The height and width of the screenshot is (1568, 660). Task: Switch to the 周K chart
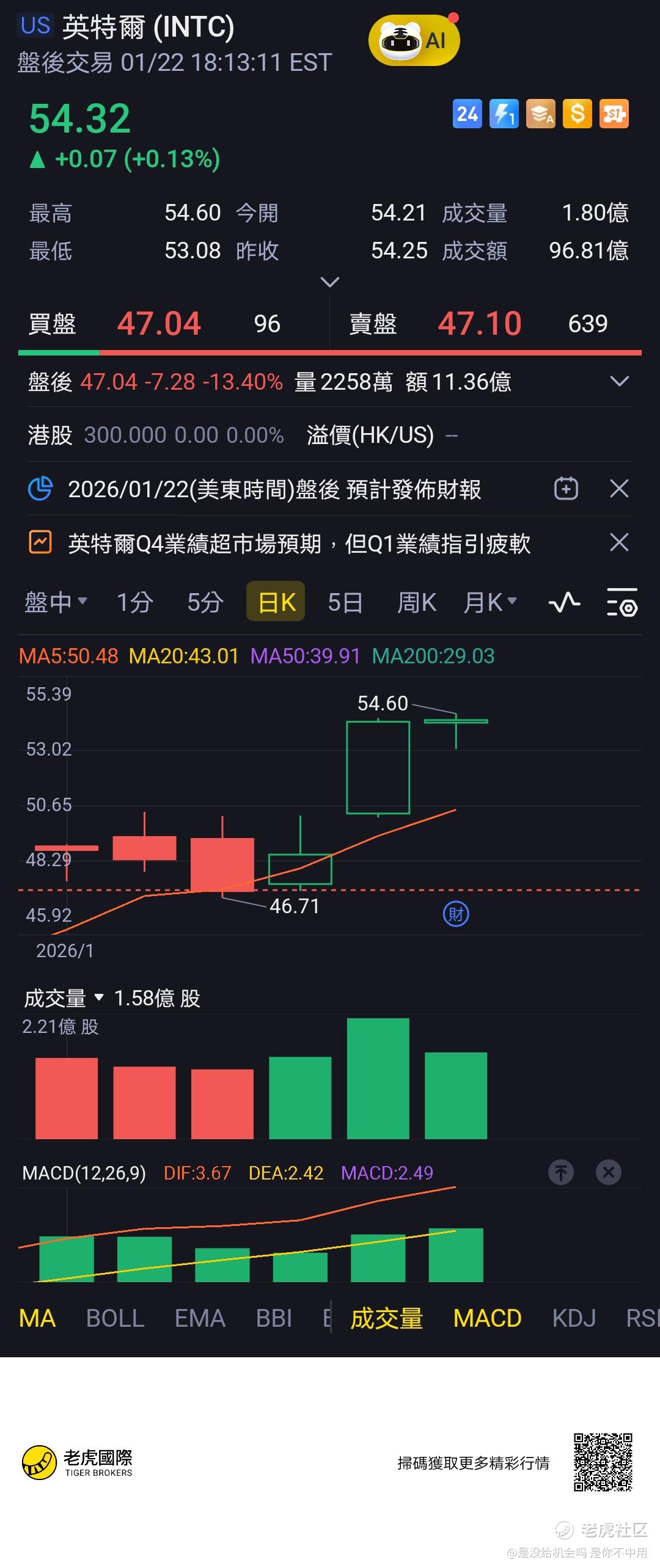pos(416,602)
